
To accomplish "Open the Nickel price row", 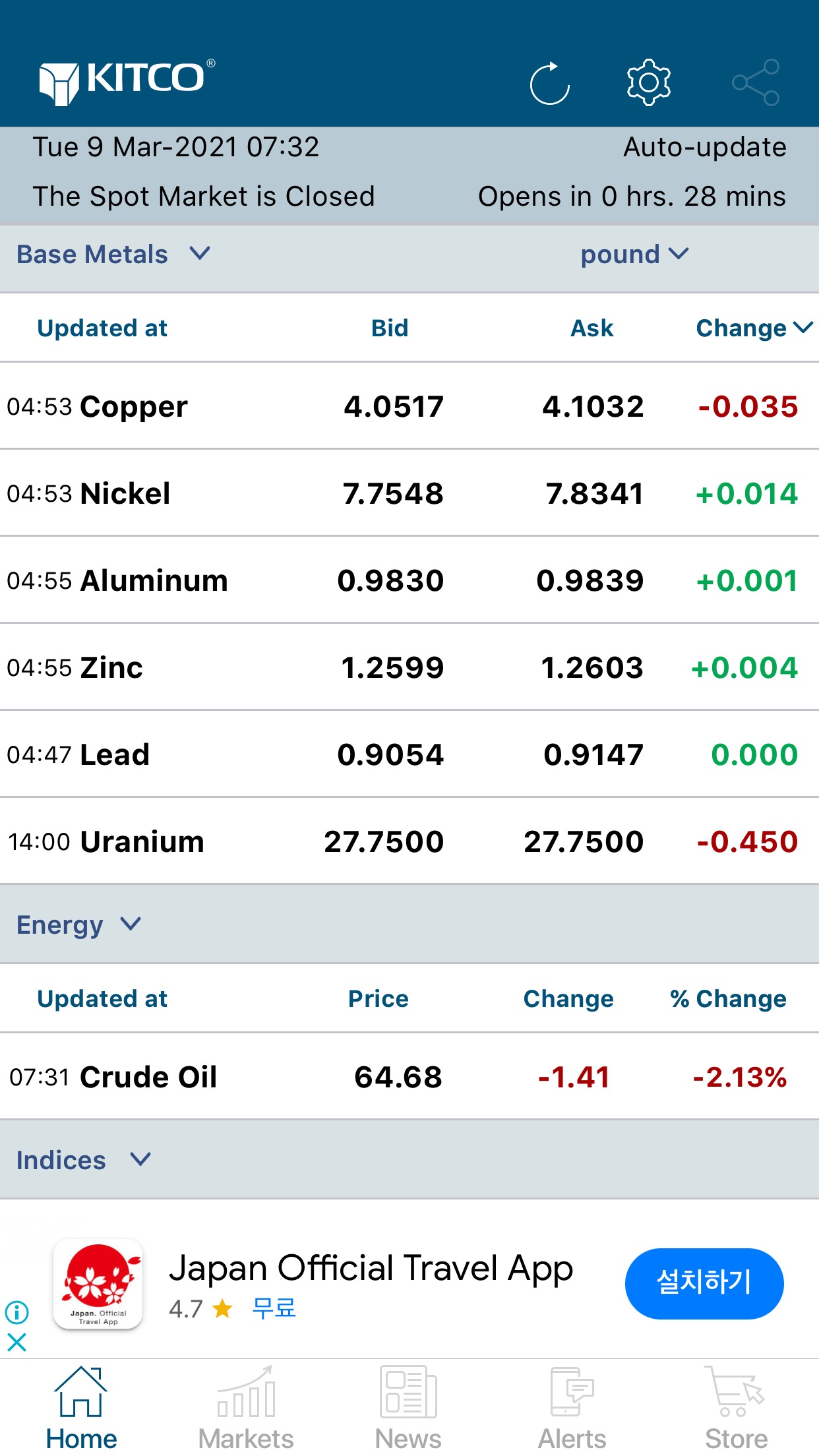I will point(409,493).
